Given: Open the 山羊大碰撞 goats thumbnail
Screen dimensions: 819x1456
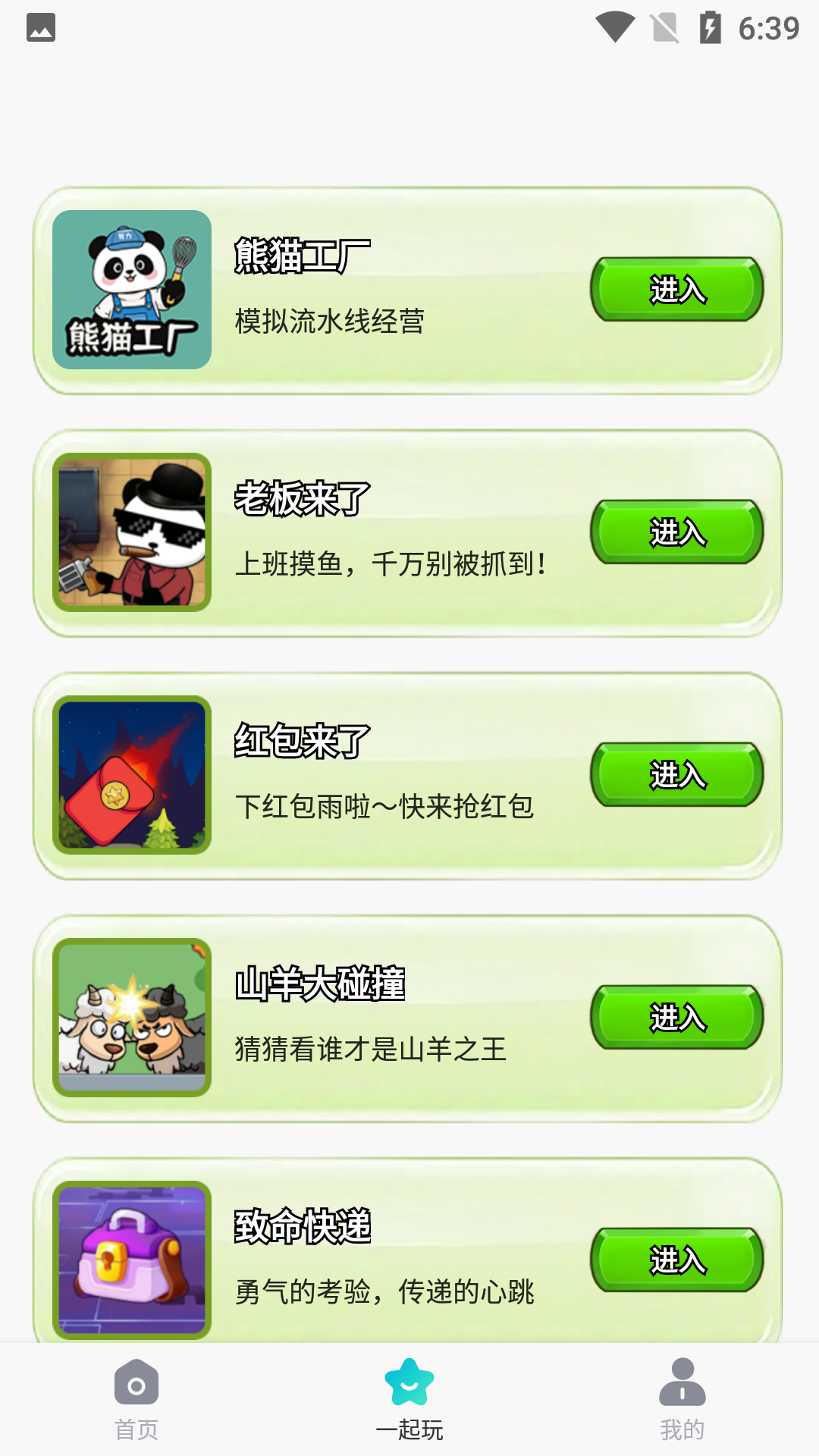Looking at the screenshot, I should tap(132, 1018).
